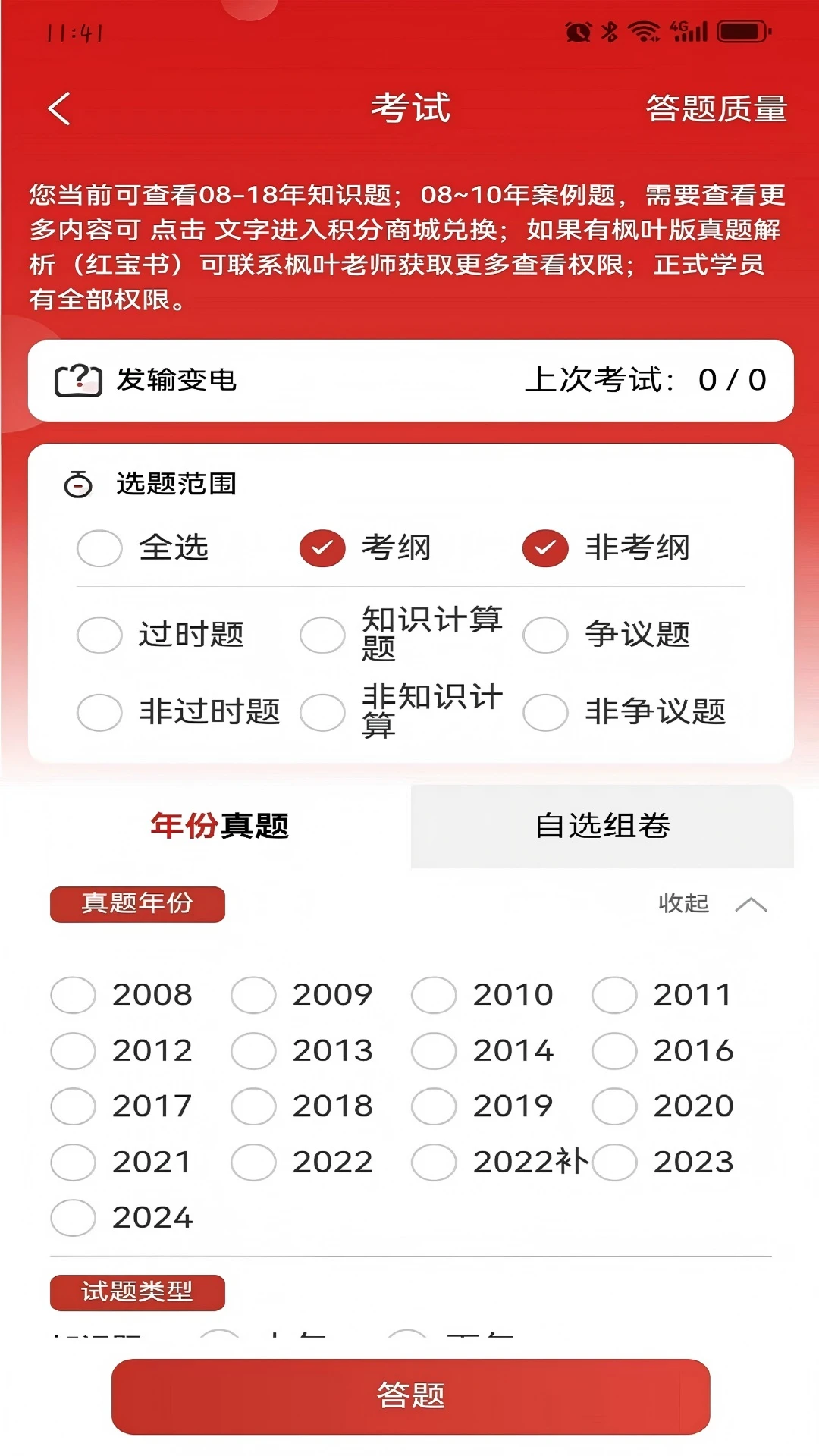Switch to the 年份真题 tab
This screenshot has width=819, height=1456.
coord(219,826)
